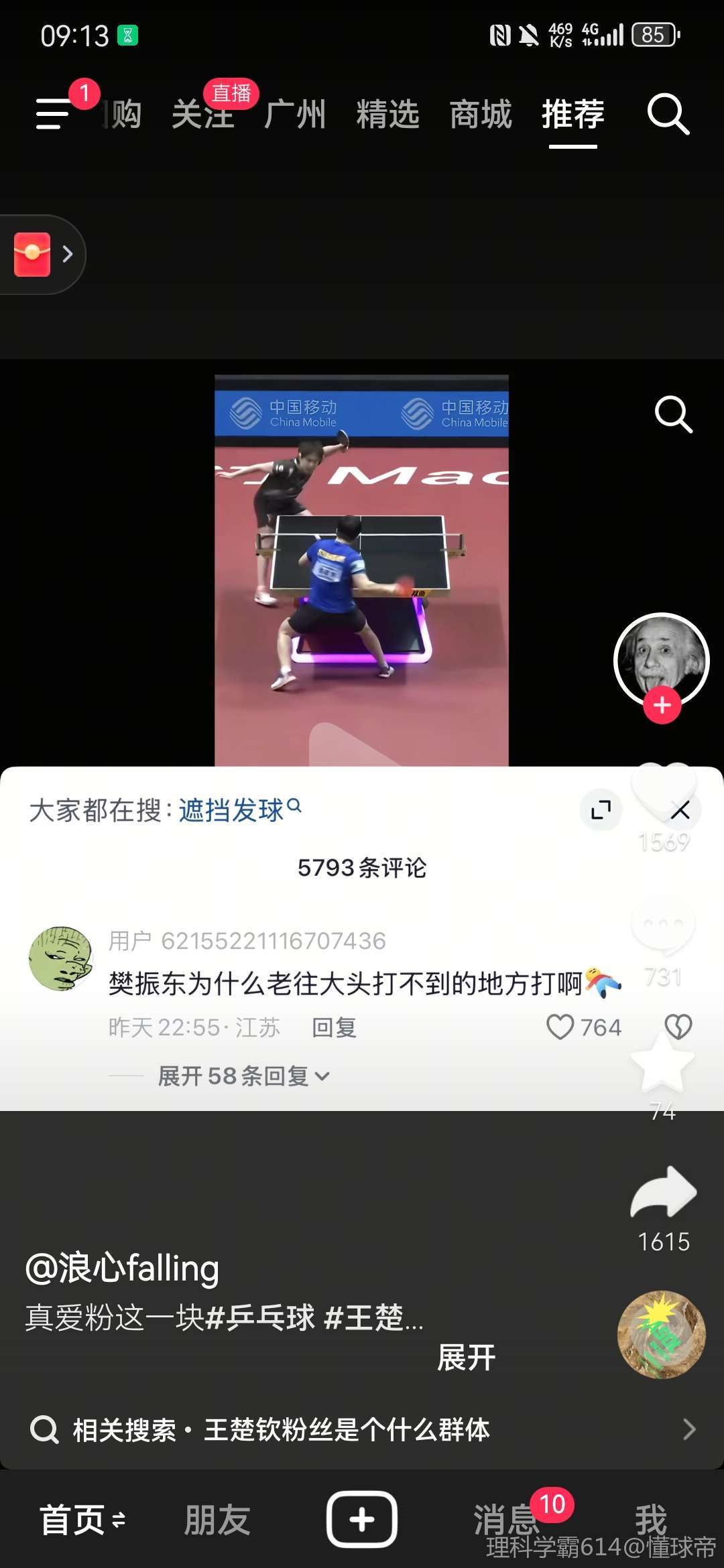Follow the author via the plus badge
Image resolution: width=724 pixels, height=1568 pixels.
click(662, 705)
